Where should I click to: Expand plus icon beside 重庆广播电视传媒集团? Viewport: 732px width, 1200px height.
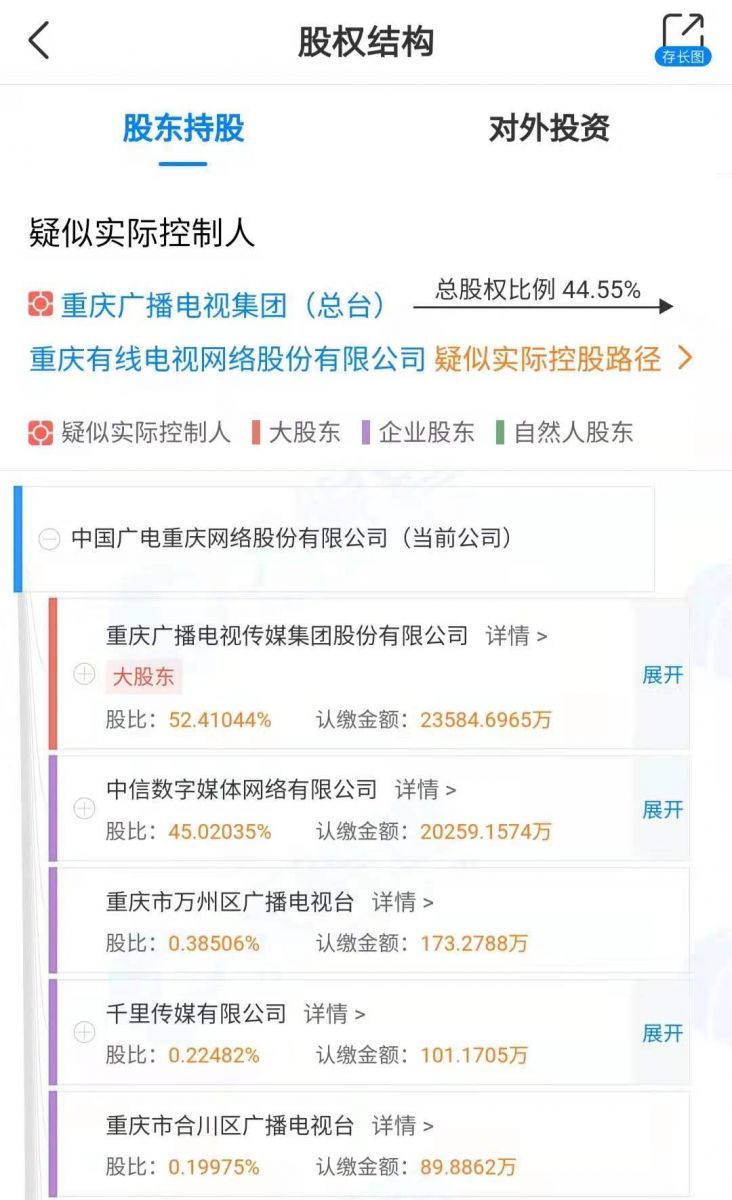85,675
